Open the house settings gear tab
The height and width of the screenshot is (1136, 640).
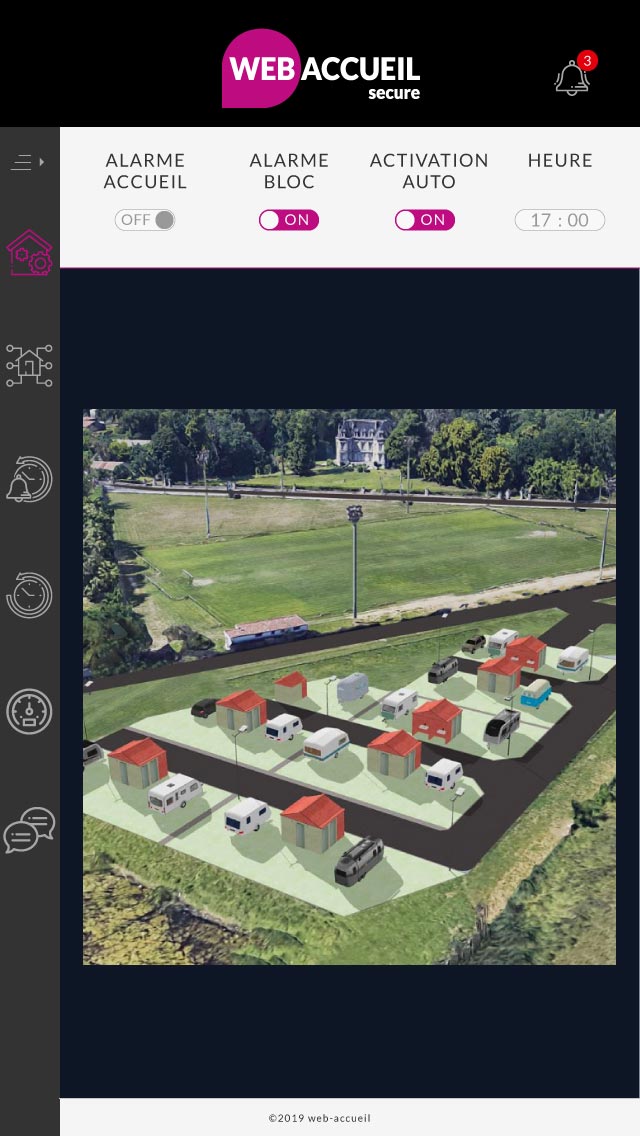[30, 253]
